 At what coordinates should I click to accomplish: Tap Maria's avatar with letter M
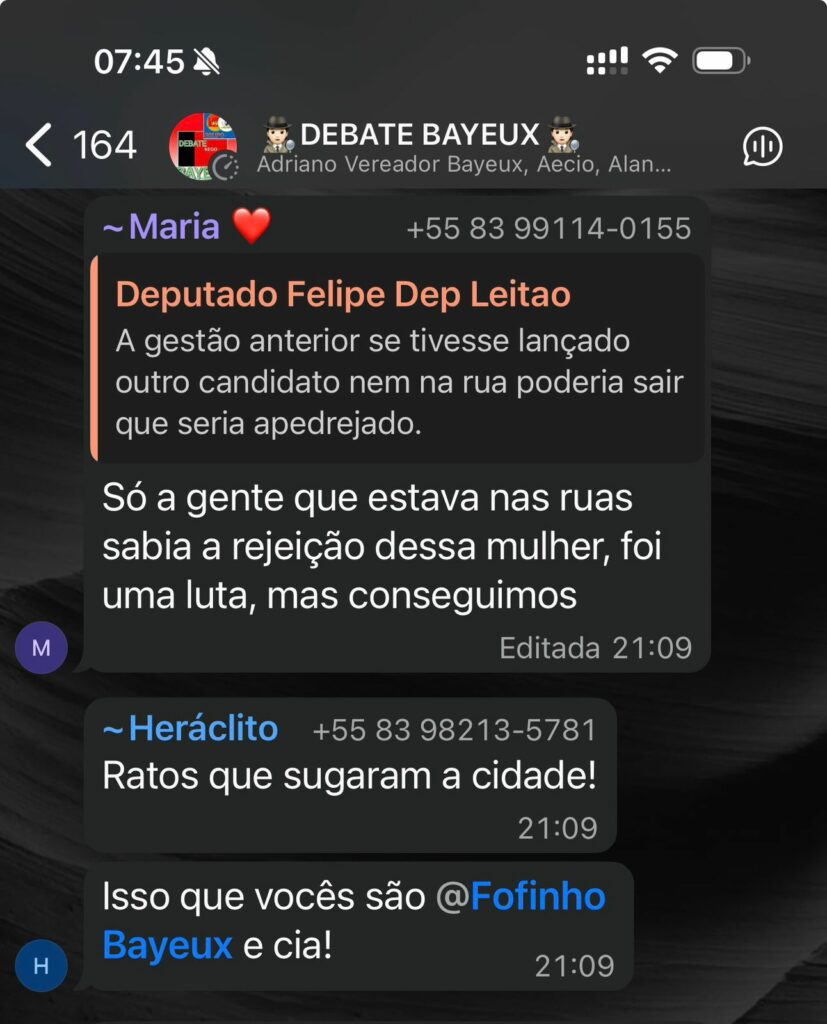41,647
